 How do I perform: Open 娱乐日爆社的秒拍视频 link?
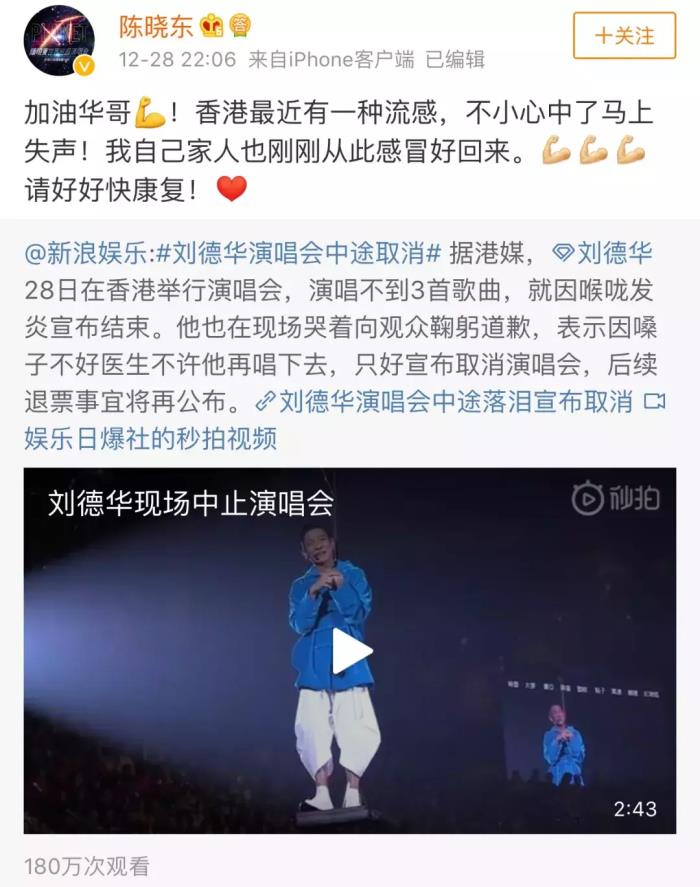(x=150, y=438)
